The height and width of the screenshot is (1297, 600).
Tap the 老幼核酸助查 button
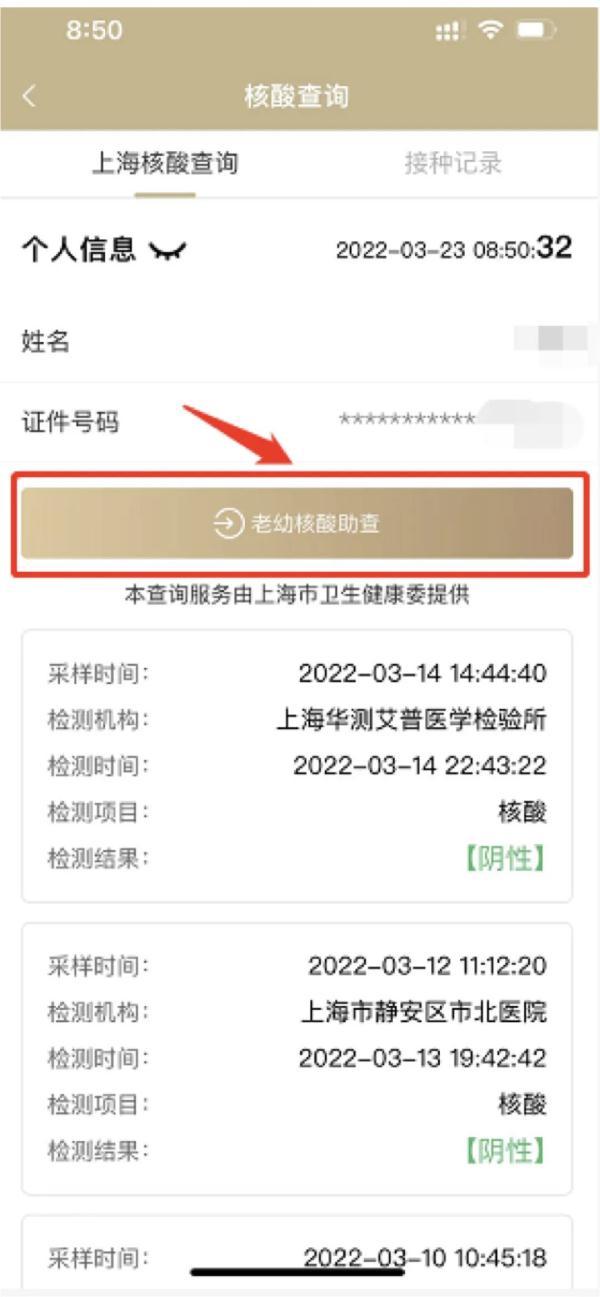297,523
